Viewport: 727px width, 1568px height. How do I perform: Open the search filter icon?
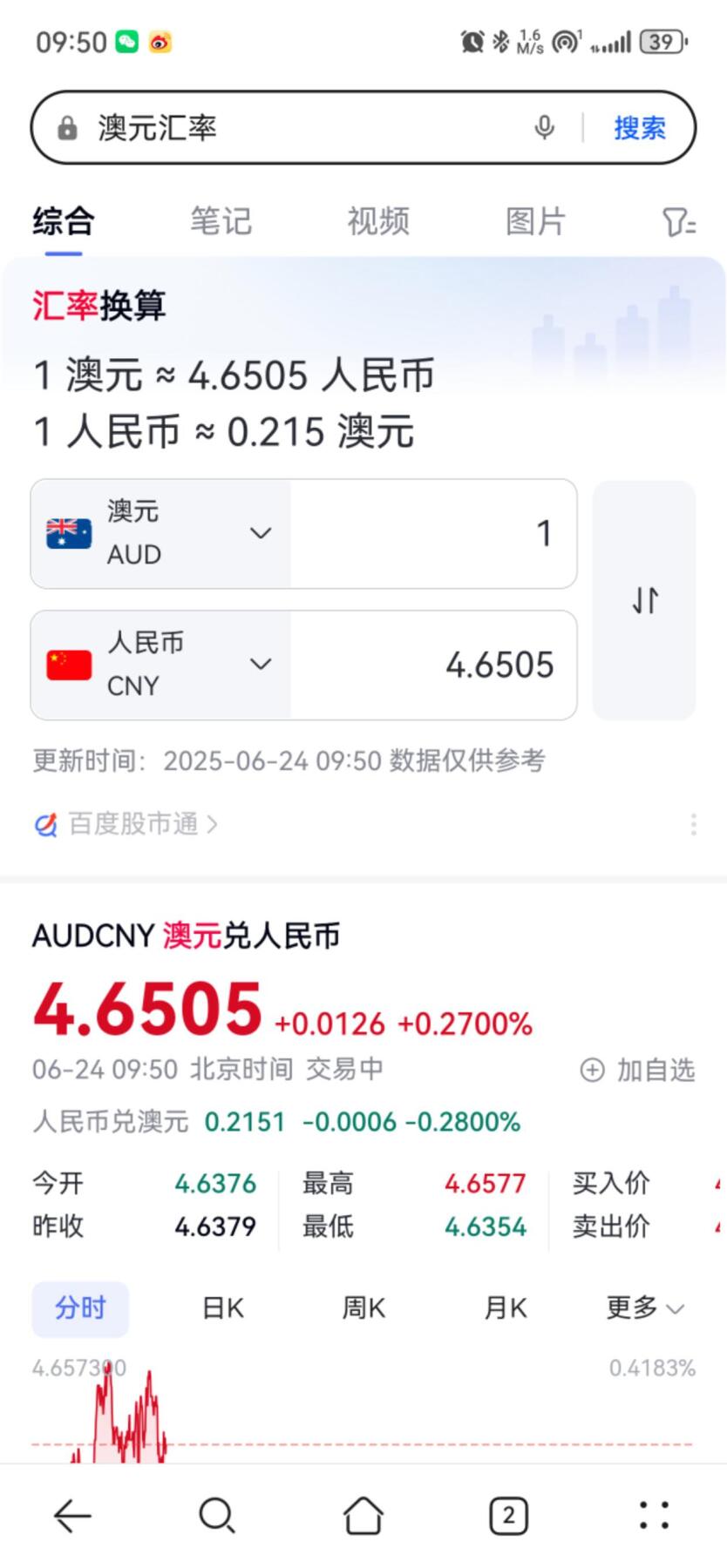coord(678,222)
